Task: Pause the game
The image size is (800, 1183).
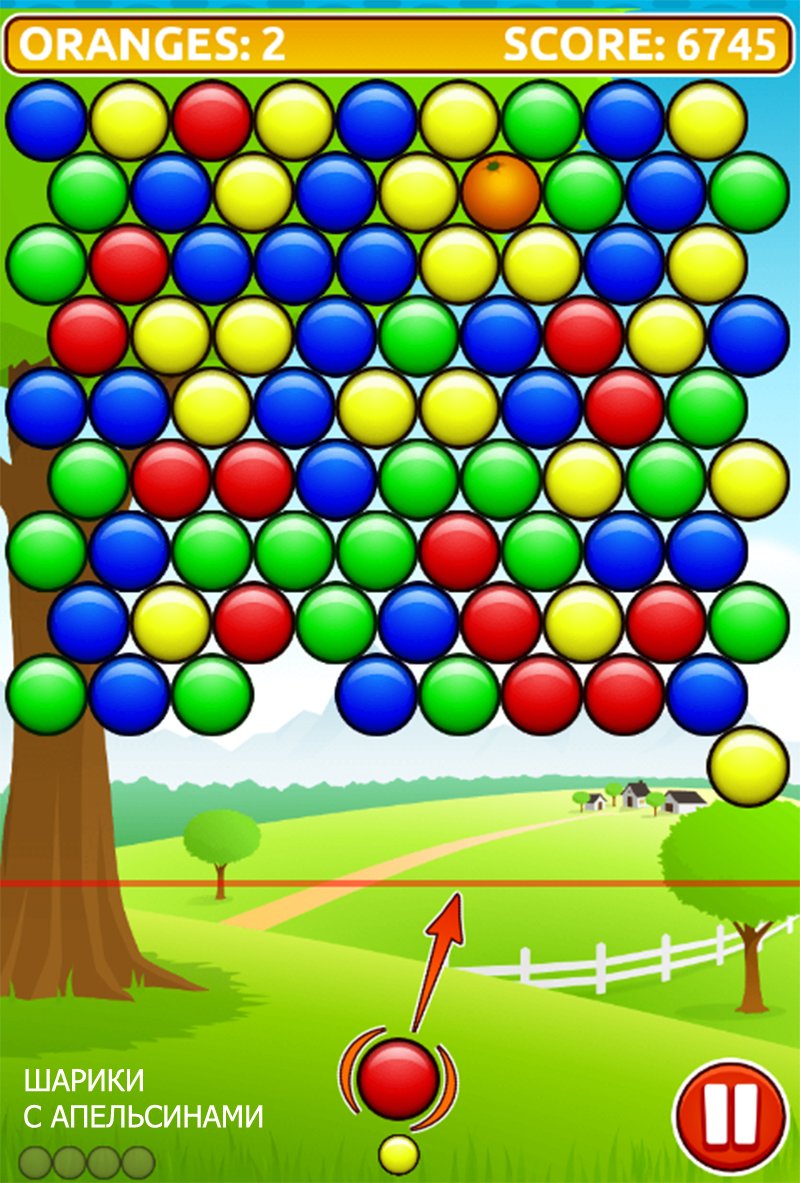Action: 731,1117
